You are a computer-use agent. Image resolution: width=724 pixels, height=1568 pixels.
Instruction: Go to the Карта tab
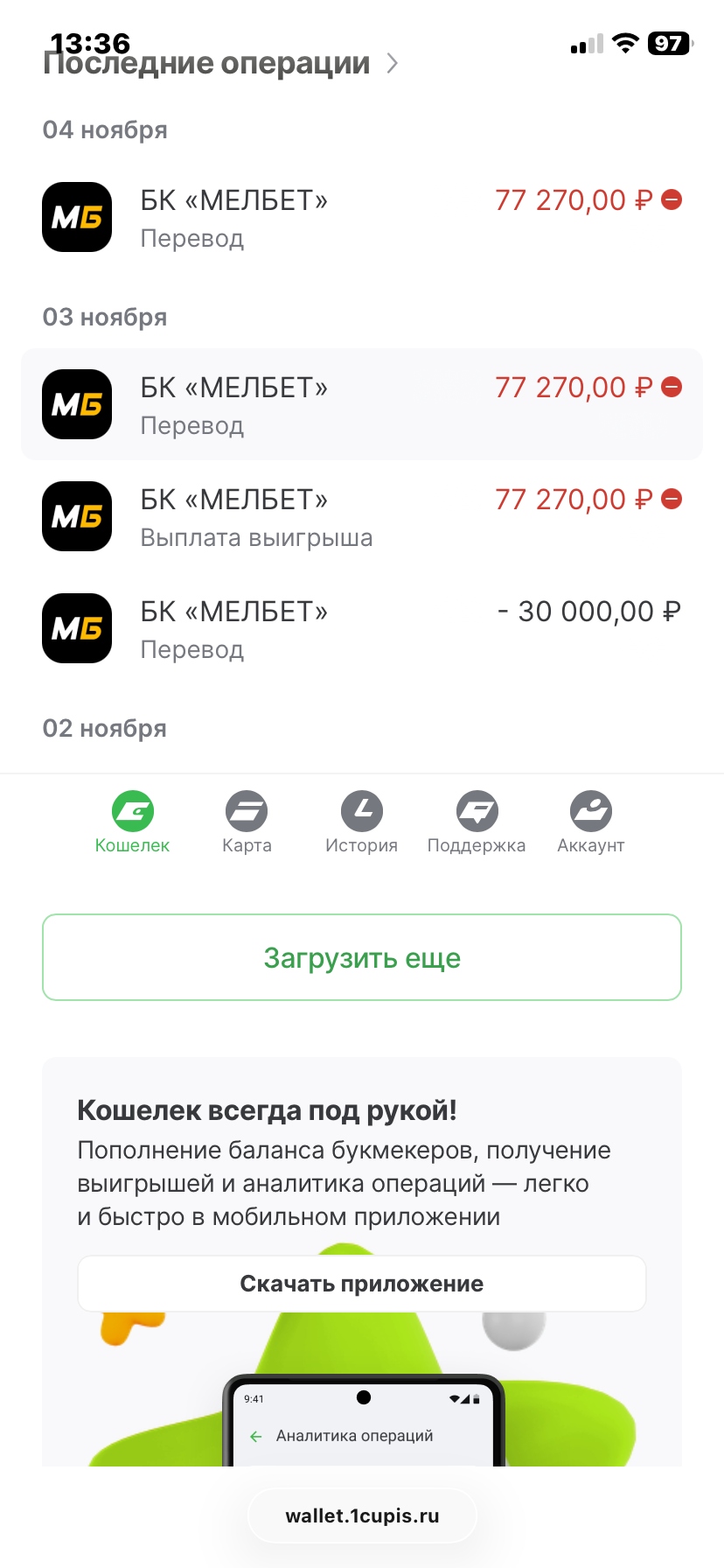247,822
